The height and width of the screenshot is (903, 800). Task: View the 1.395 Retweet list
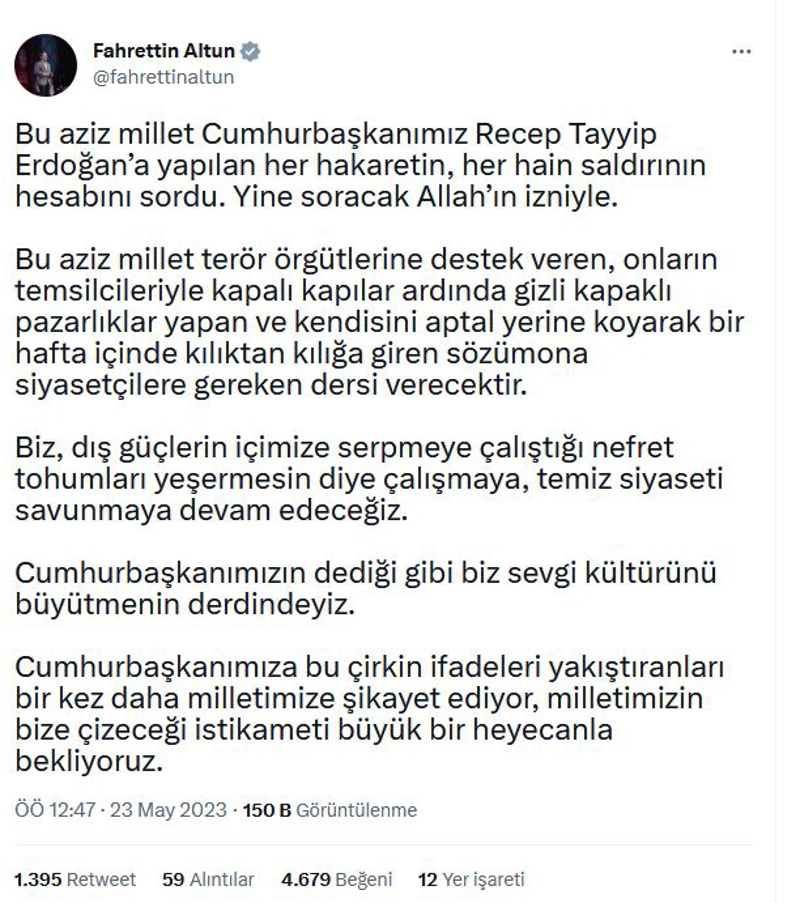point(75,880)
